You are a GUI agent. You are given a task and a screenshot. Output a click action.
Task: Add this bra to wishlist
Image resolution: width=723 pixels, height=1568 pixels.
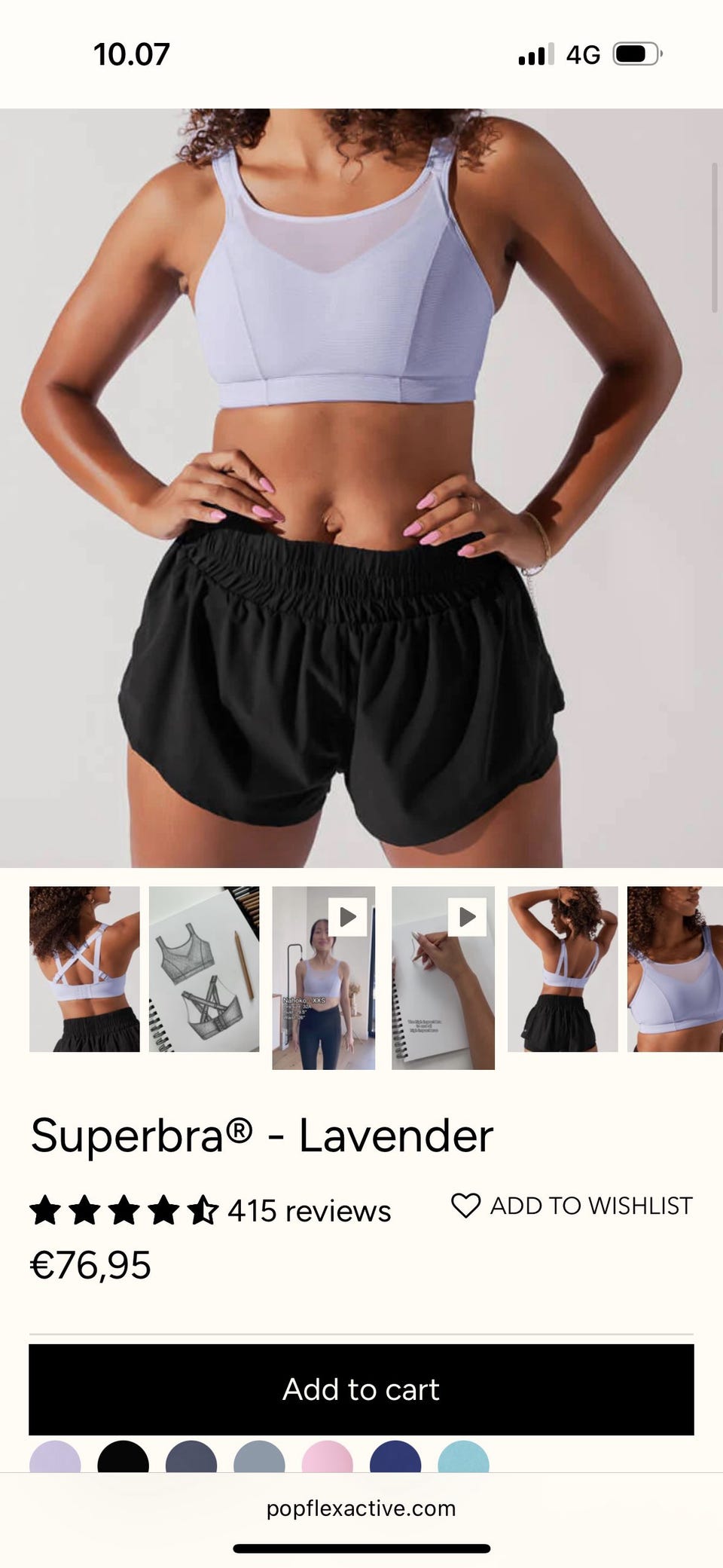[x=572, y=1206]
